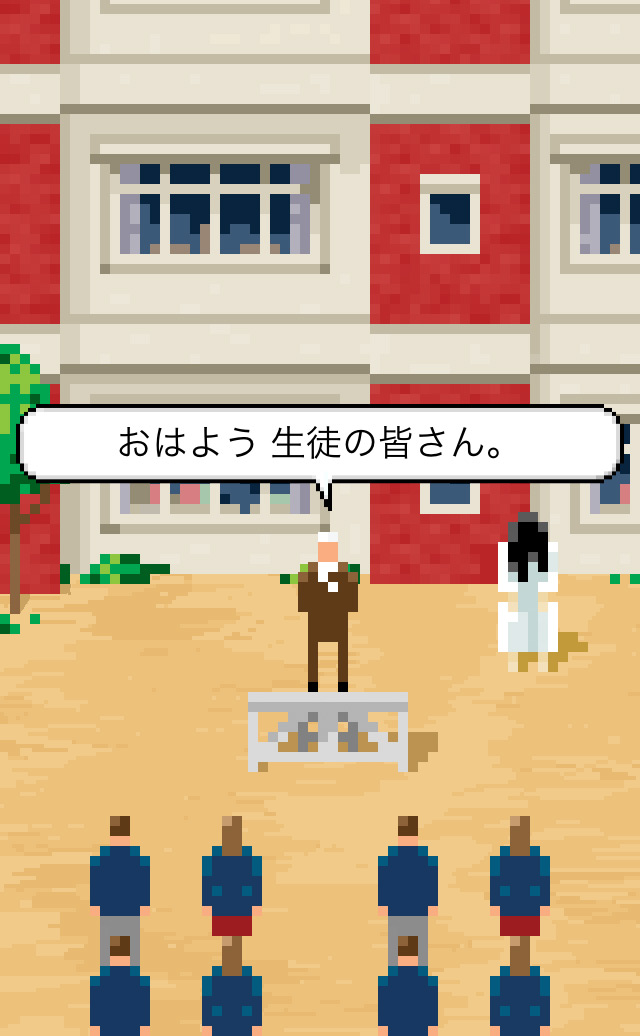Tap the おはよう speech bubble to continue
The image size is (640, 1036).
318,443
